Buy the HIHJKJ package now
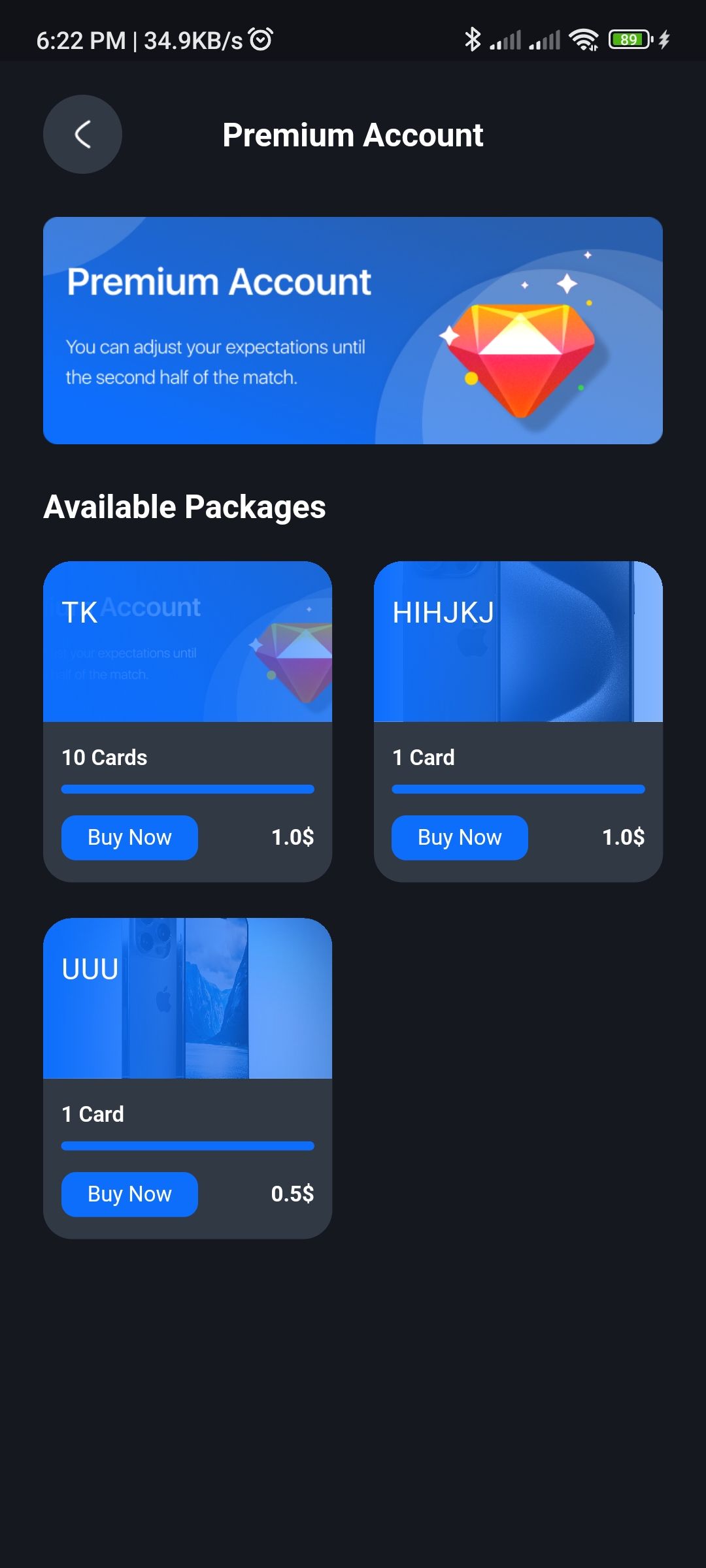Image resolution: width=706 pixels, height=1568 pixels. tap(460, 838)
